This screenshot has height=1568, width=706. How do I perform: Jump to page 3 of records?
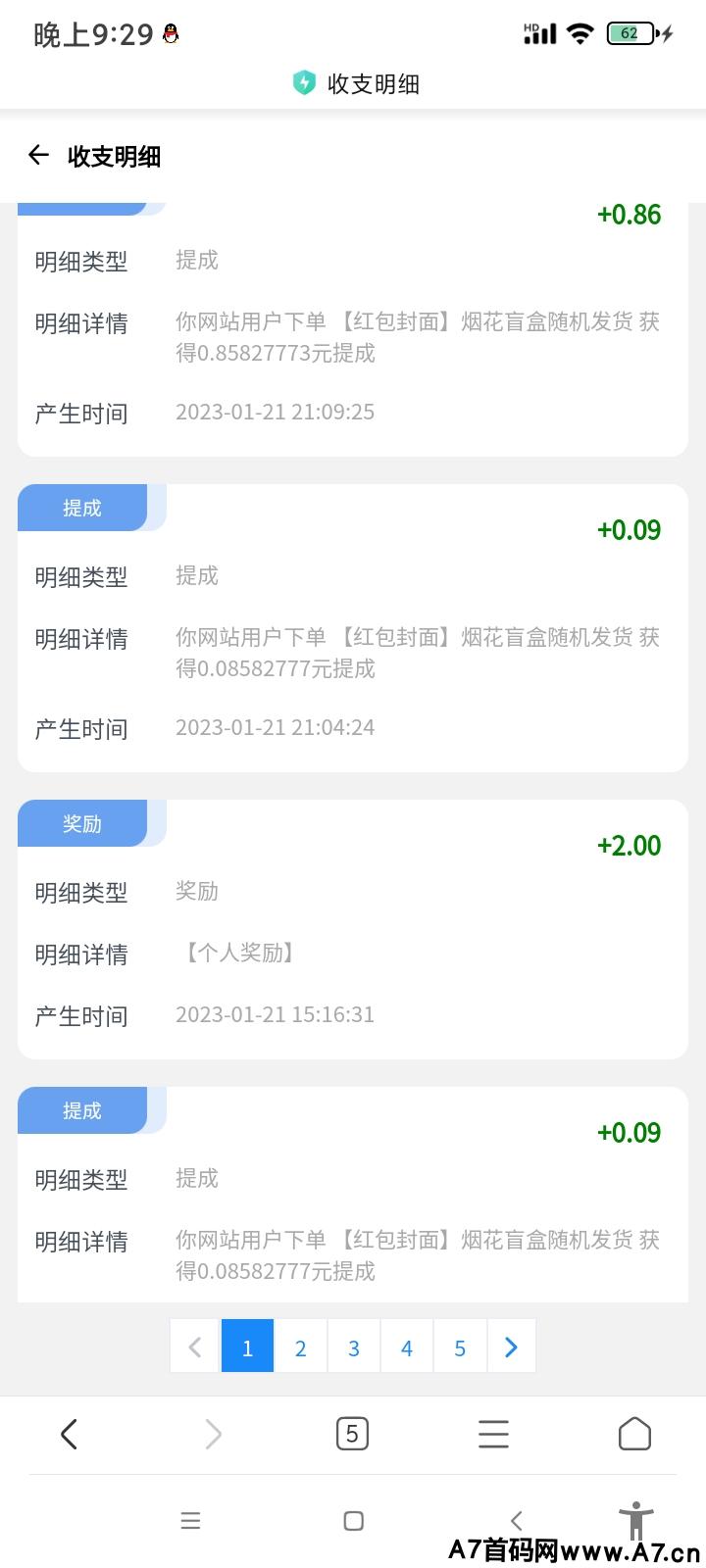[x=353, y=1346]
